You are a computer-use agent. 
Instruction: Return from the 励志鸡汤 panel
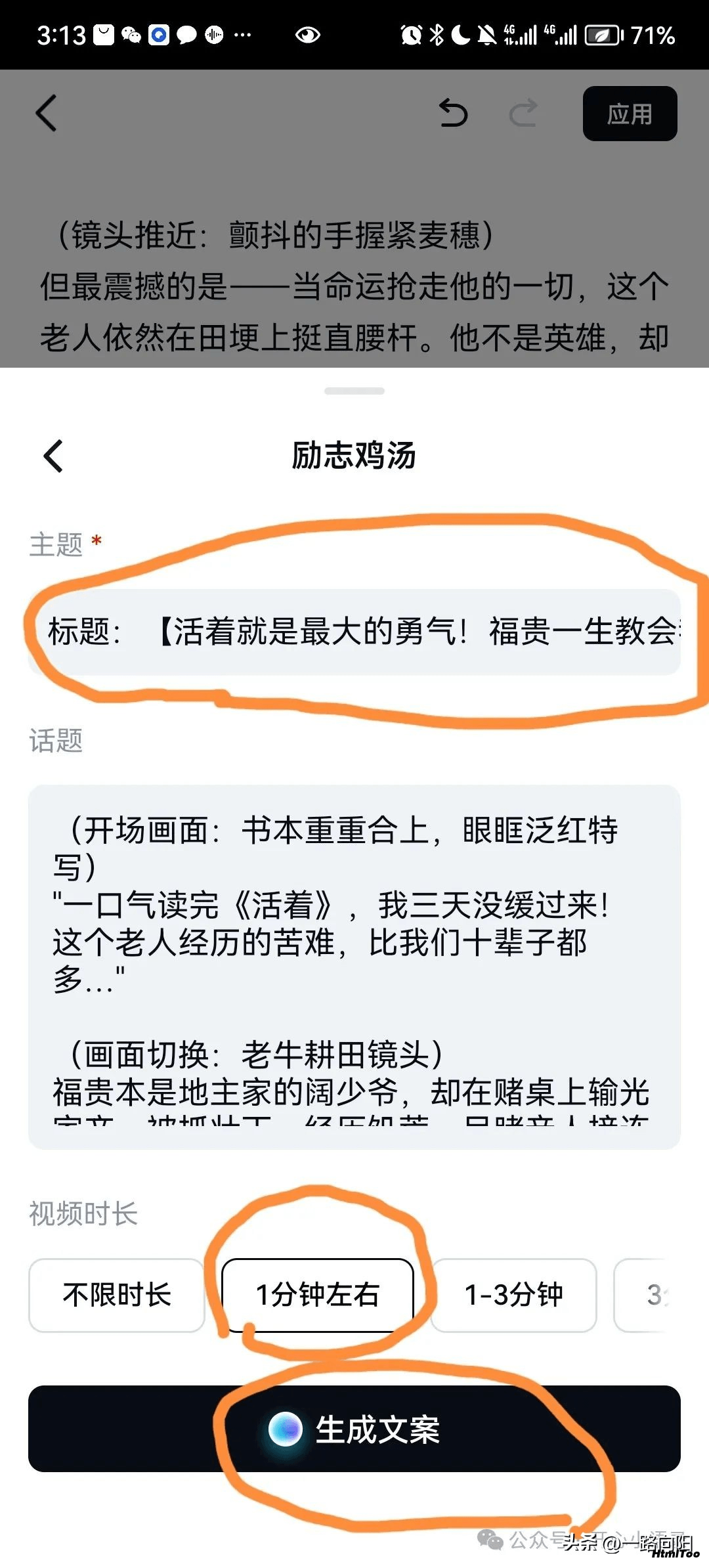[54, 456]
